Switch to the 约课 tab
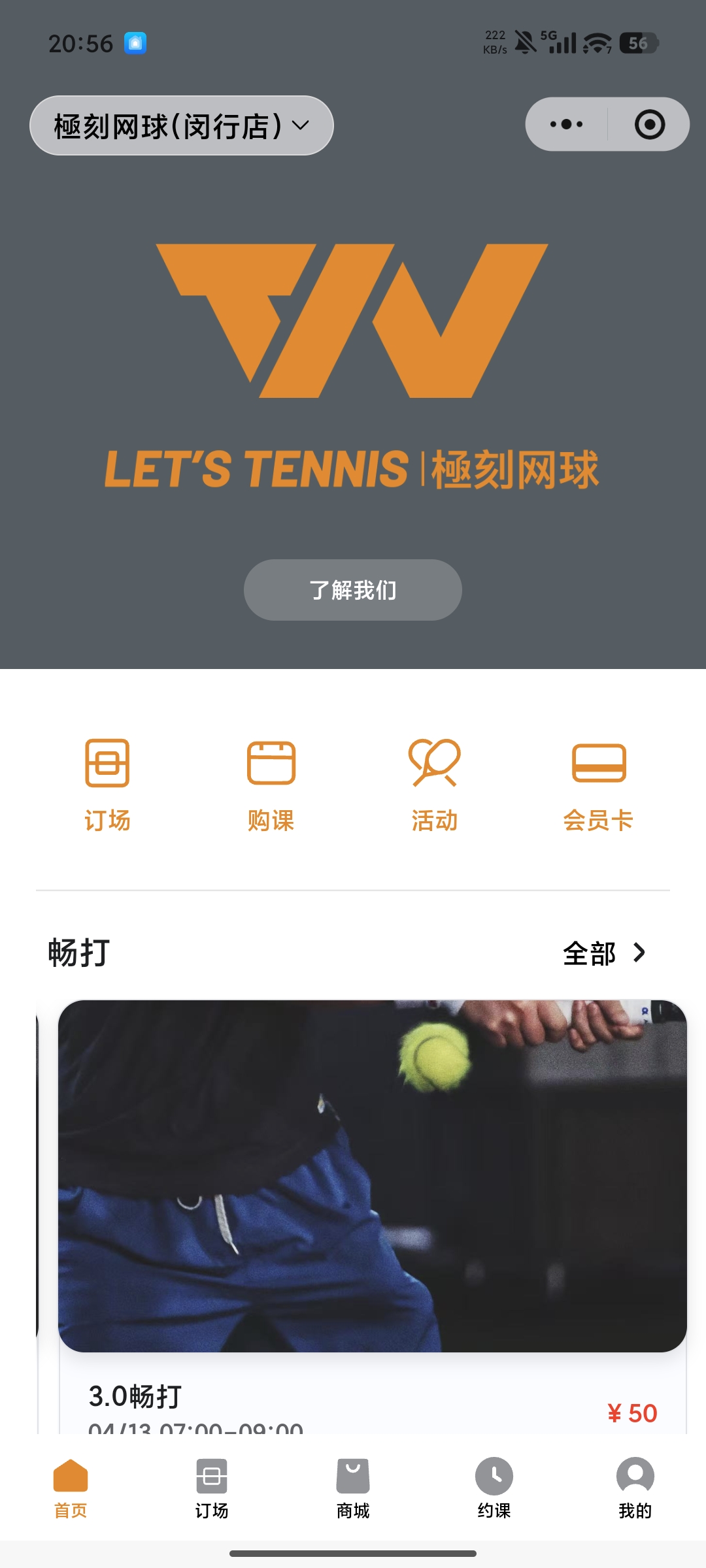The width and height of the screenshot is (706, 1568). 494,1488
